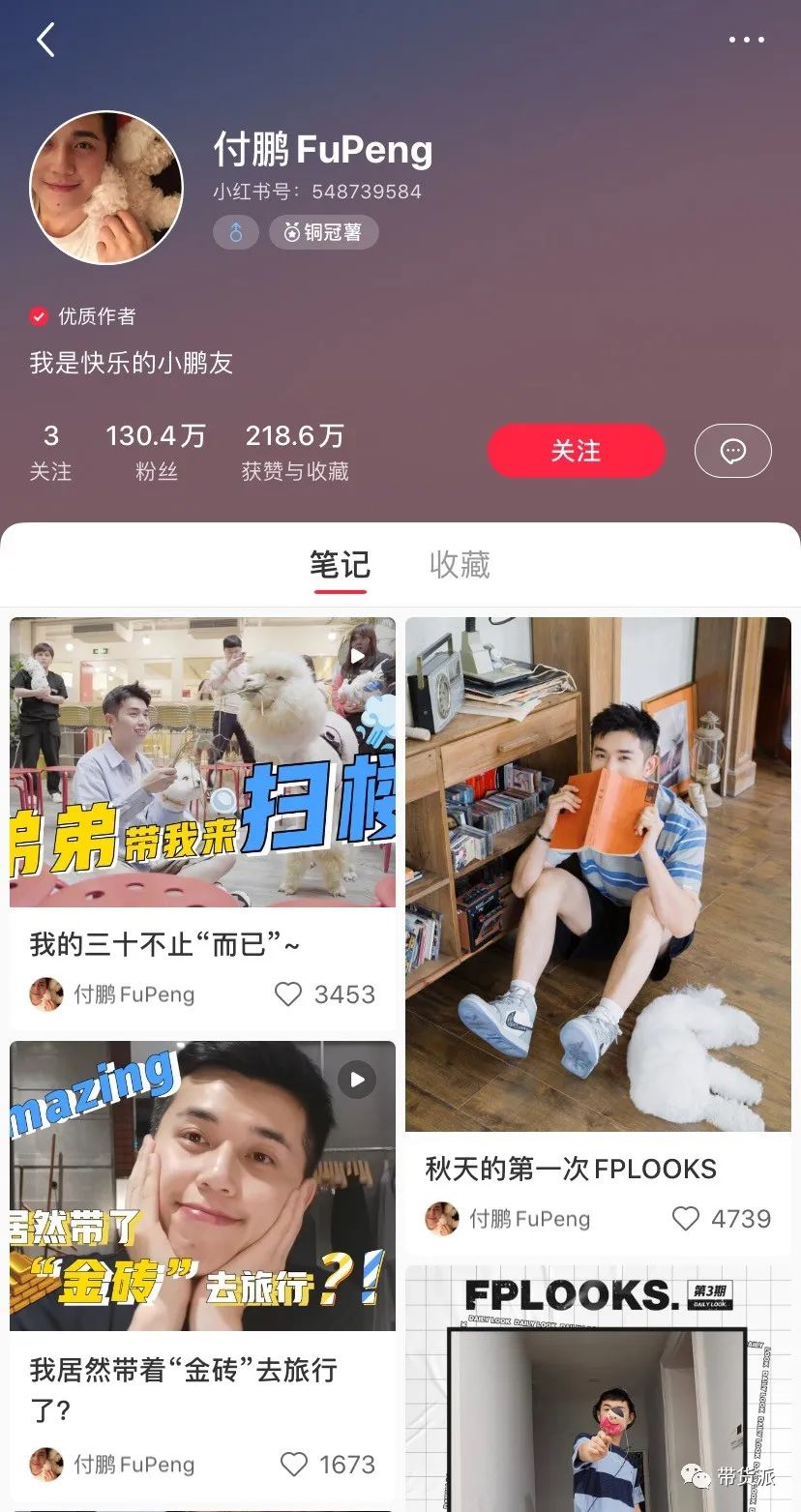
Task: Open the FPLOOKS 第3期 note
Action: (598, 1388)
